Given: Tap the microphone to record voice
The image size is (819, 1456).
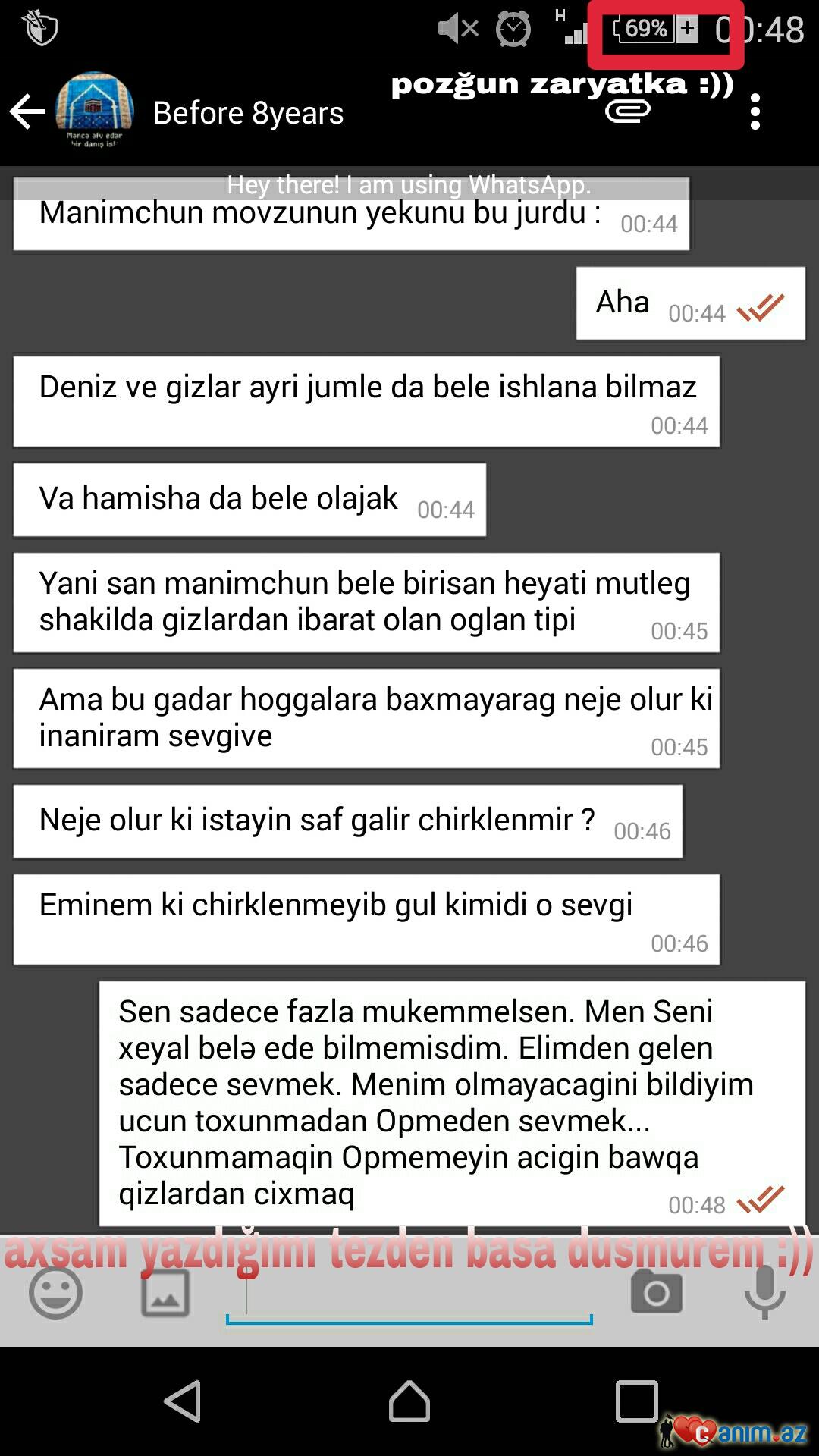Looking at the screenshot, I should (764, 1293).
